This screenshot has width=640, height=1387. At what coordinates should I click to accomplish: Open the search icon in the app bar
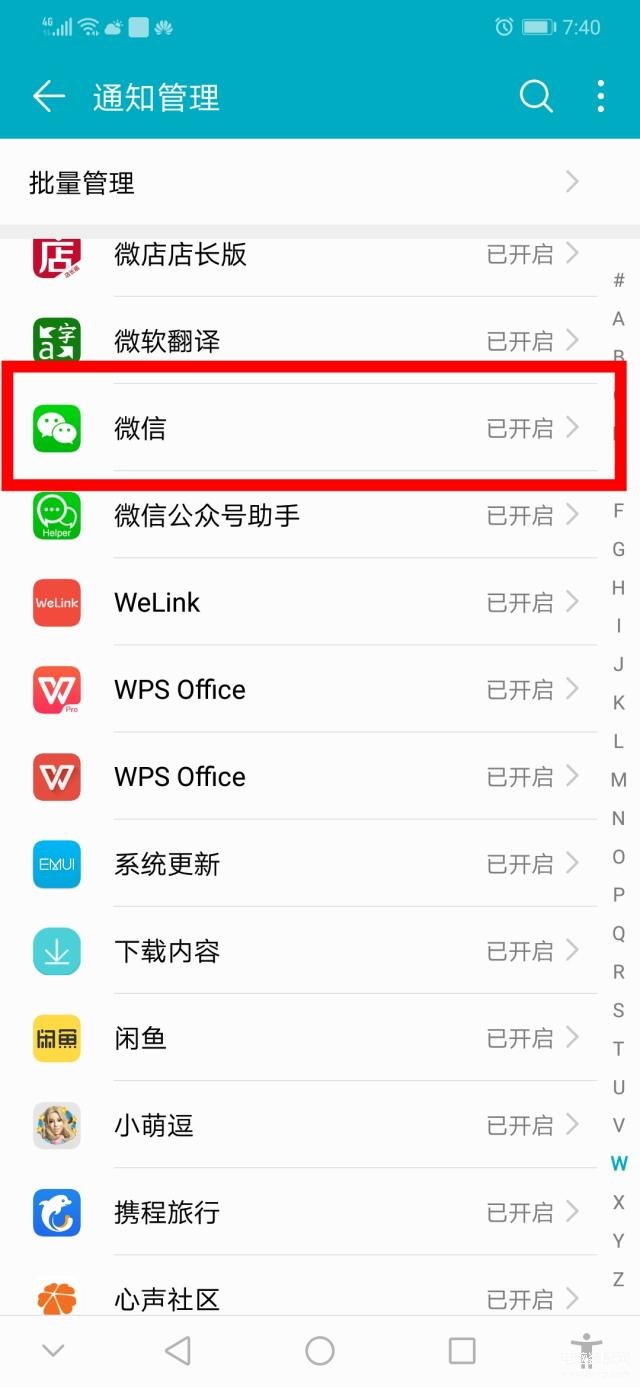(x=536, y=97)
